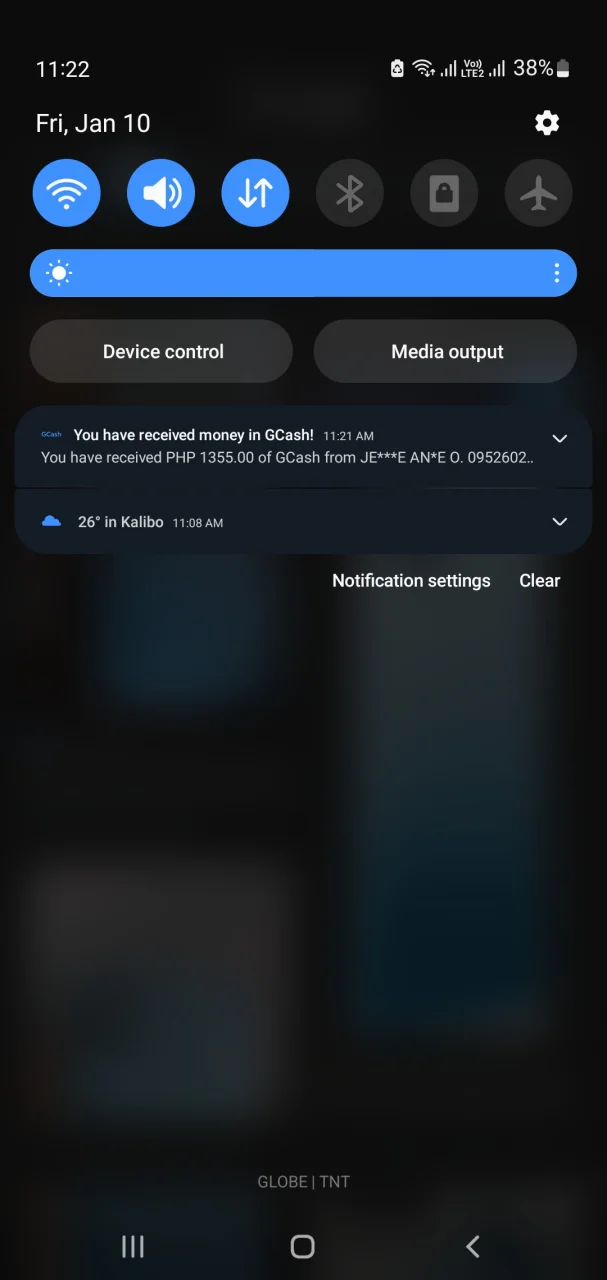Open Media output

[x=446, y=351]
